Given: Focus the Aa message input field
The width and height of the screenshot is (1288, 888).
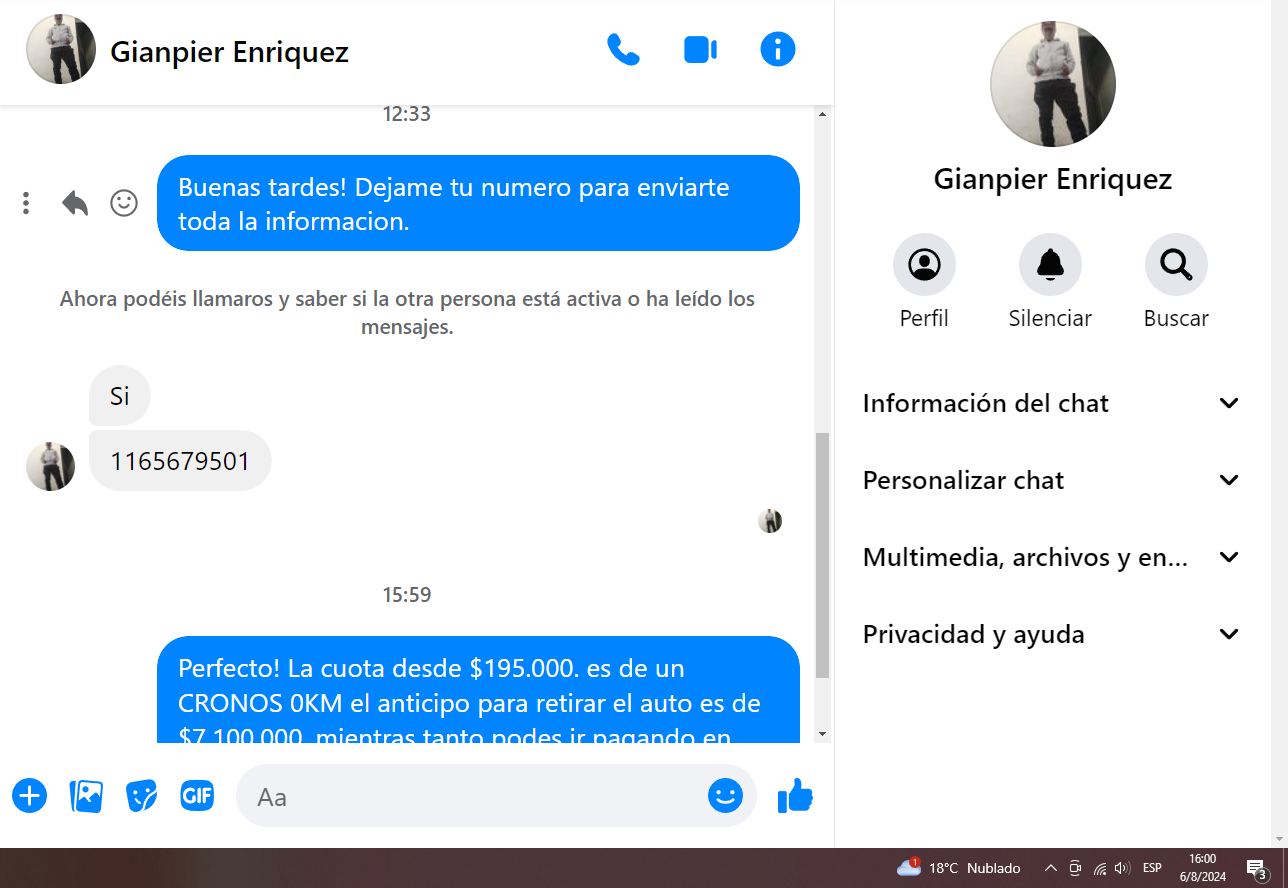Looking at the screenshot, I should click(x=470, y=796).
